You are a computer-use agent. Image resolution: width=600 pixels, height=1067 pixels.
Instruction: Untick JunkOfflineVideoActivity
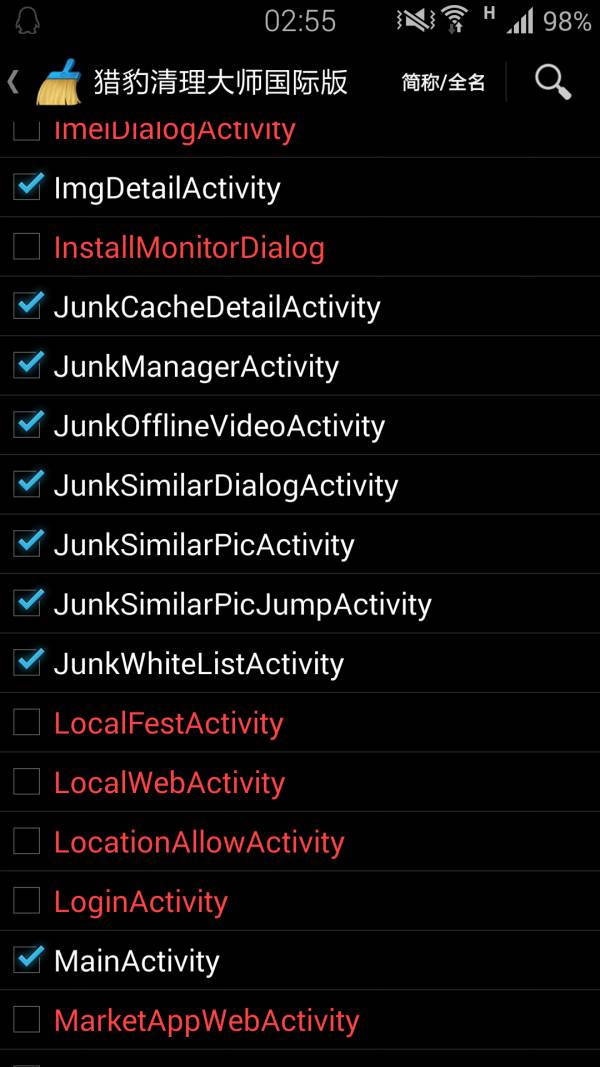click(x=27, y=425)
